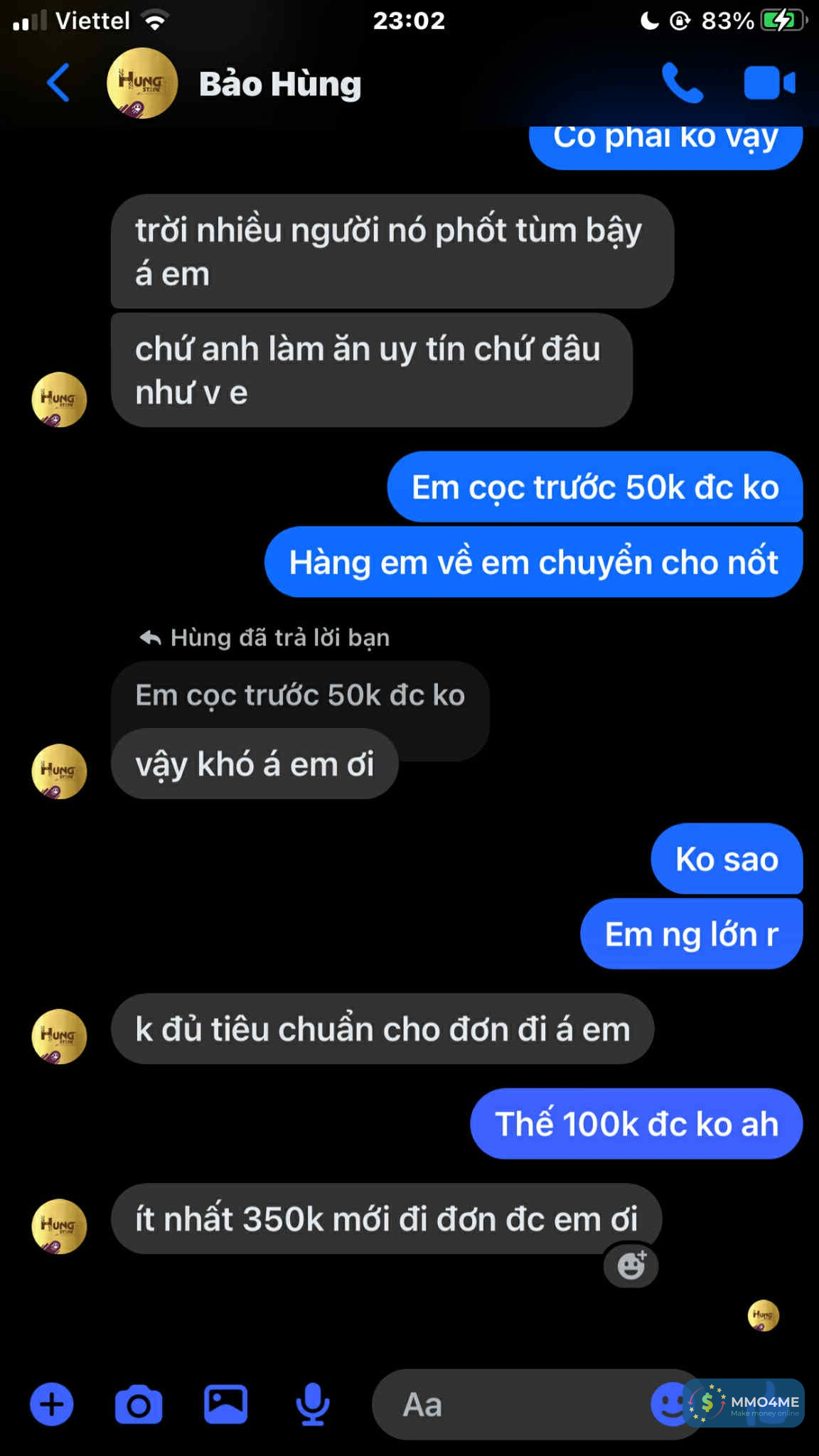Focus the Aa message input field
The width and height of the screenshot is (819, 1456).
click(x=512, y=1404)
